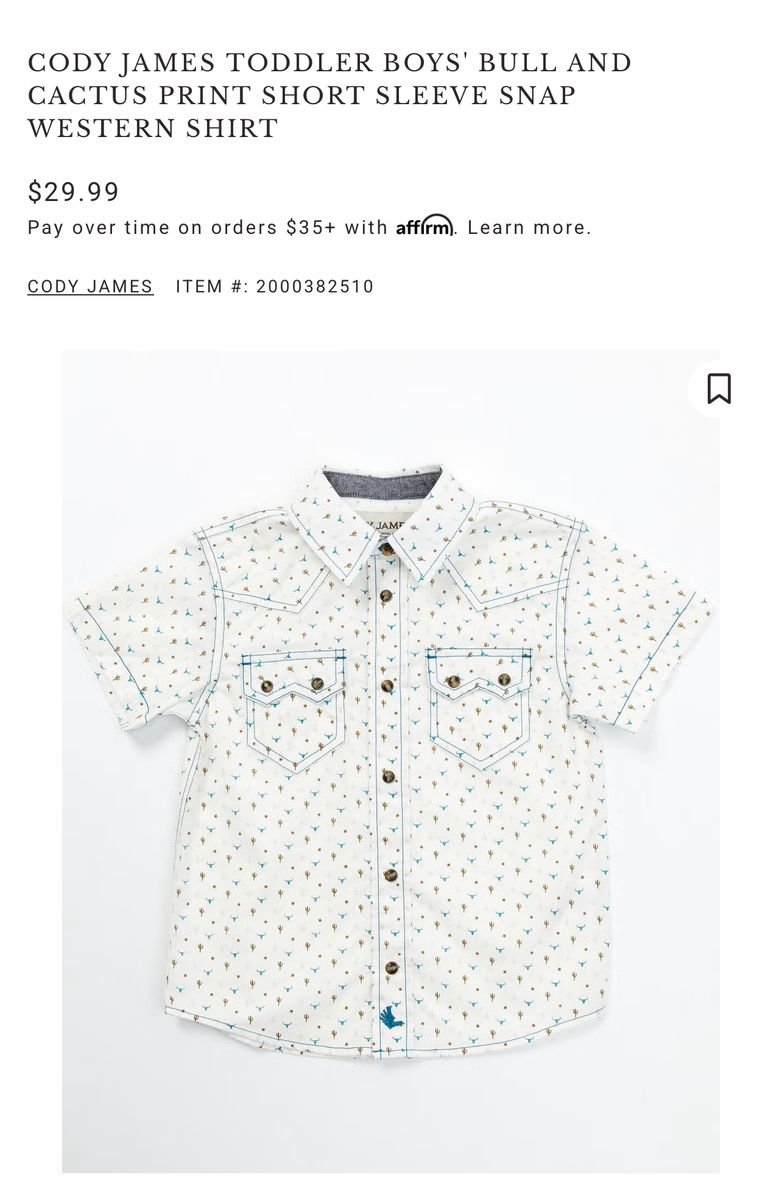Open the western shirt product image
The height and width of the screenshot is (1200, 782).
[x=390, y=760]
